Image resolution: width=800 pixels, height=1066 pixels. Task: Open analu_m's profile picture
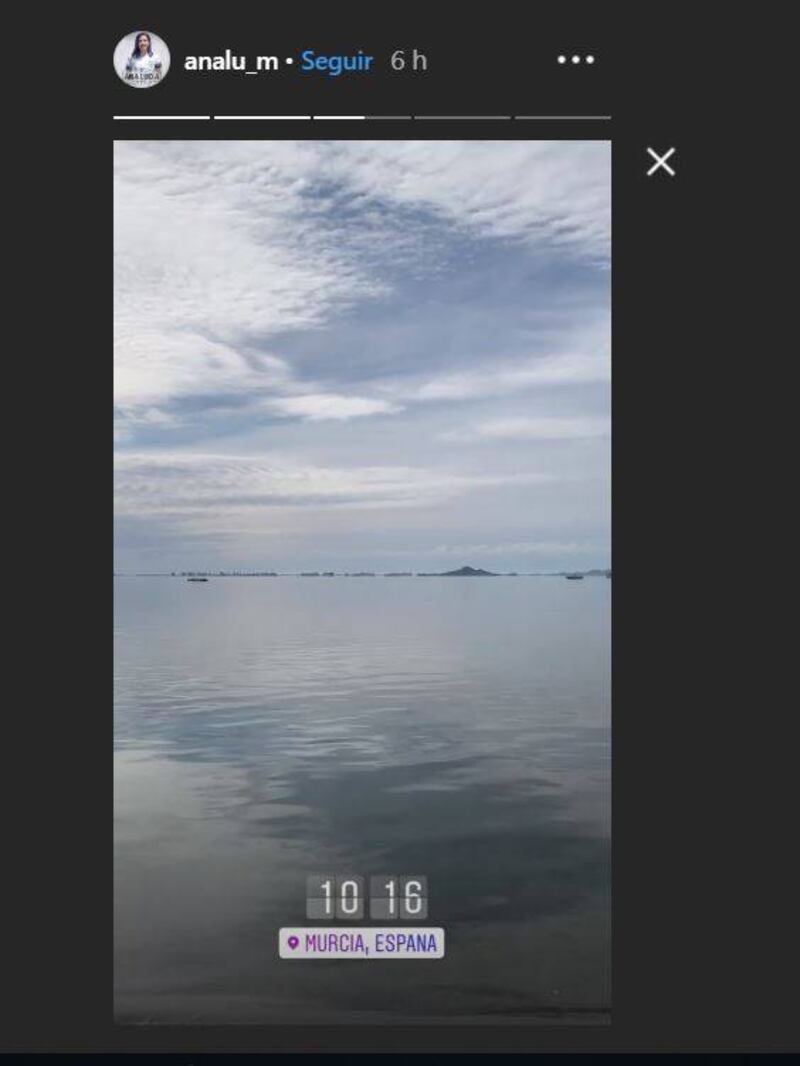coord(141,60)
